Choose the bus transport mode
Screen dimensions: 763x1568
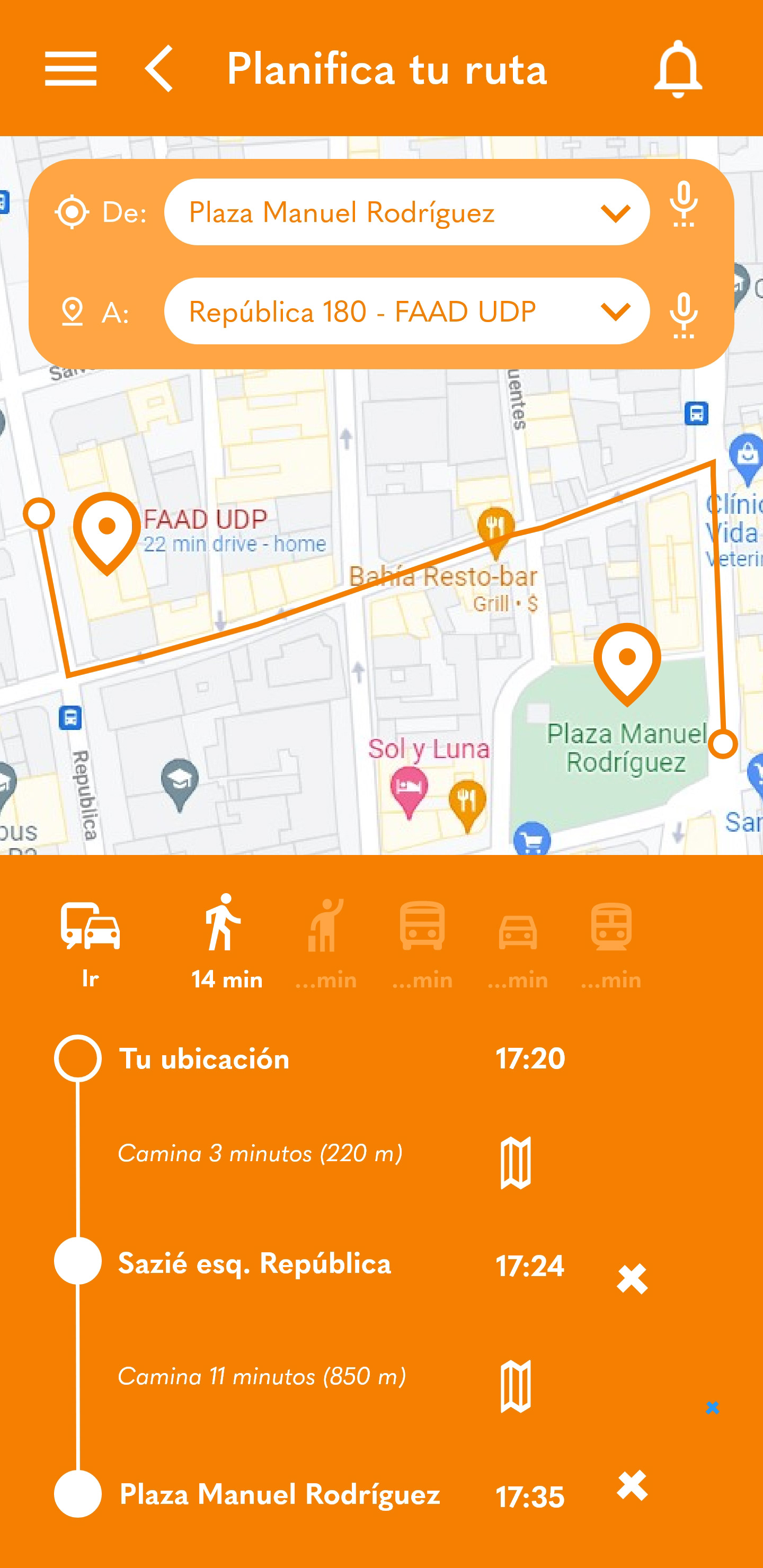coord(422,945)
